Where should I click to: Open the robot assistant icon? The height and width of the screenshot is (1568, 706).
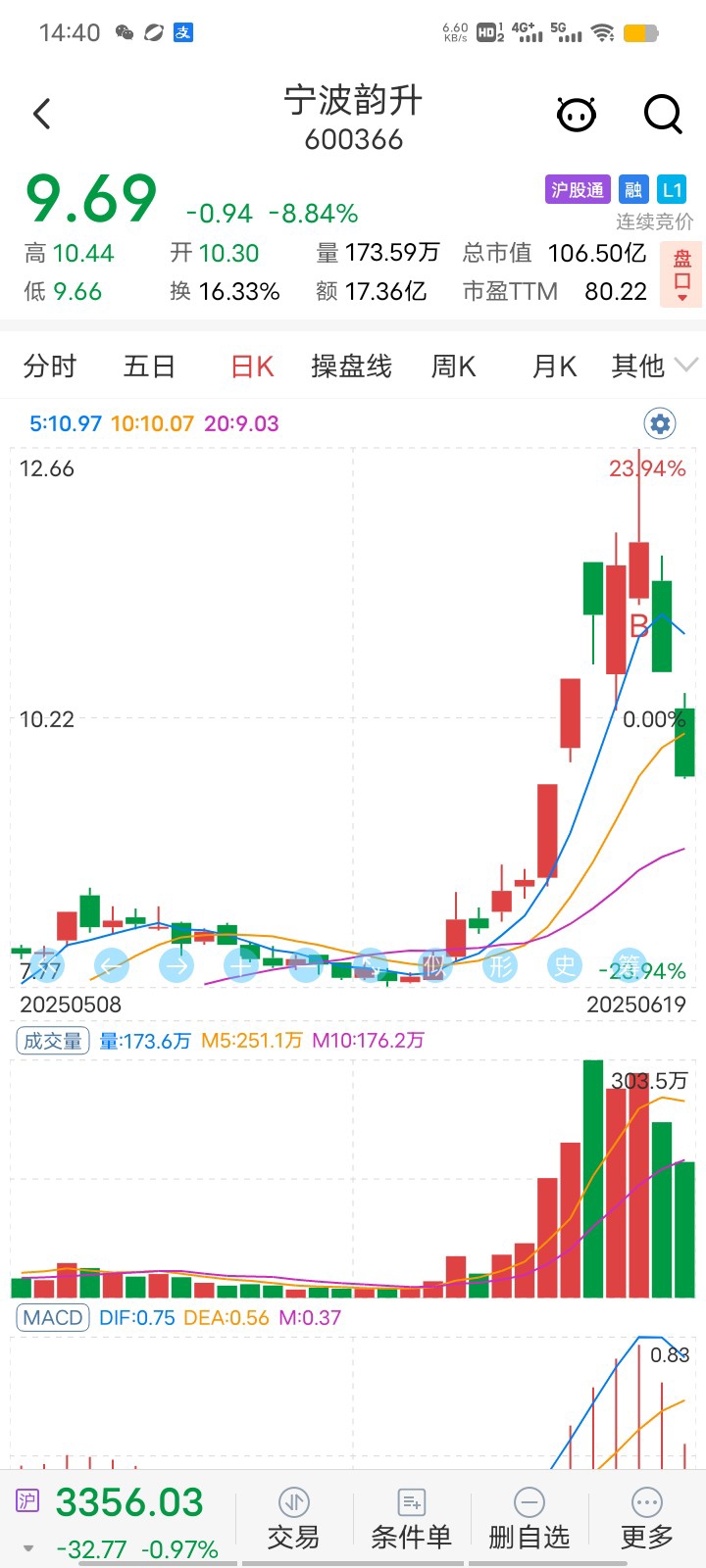click(x=577, y=115)
